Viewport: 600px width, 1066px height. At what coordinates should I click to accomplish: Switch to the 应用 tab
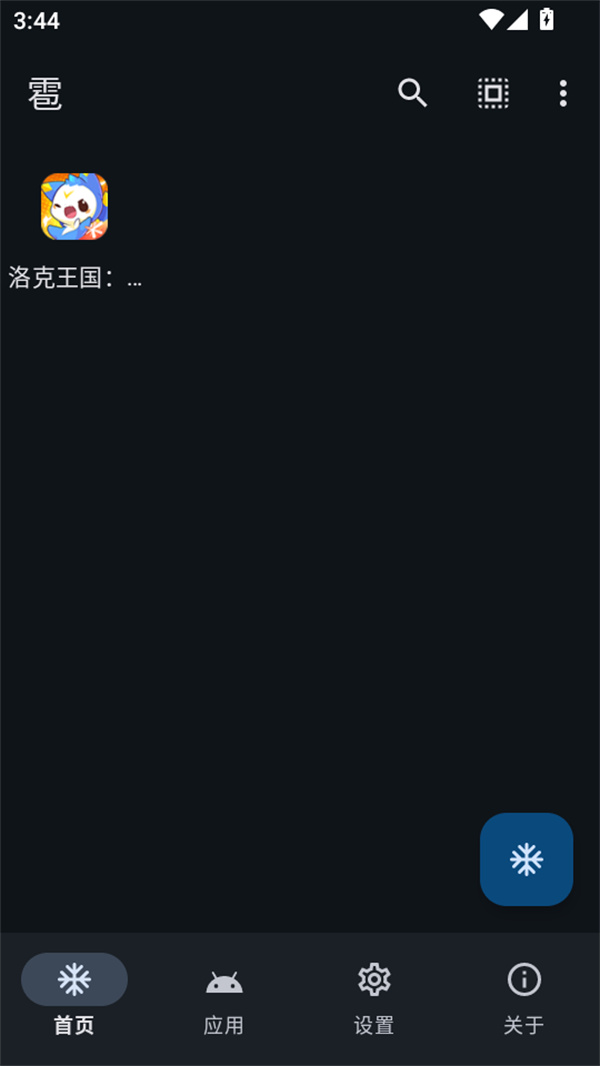[x=224, y=997]
